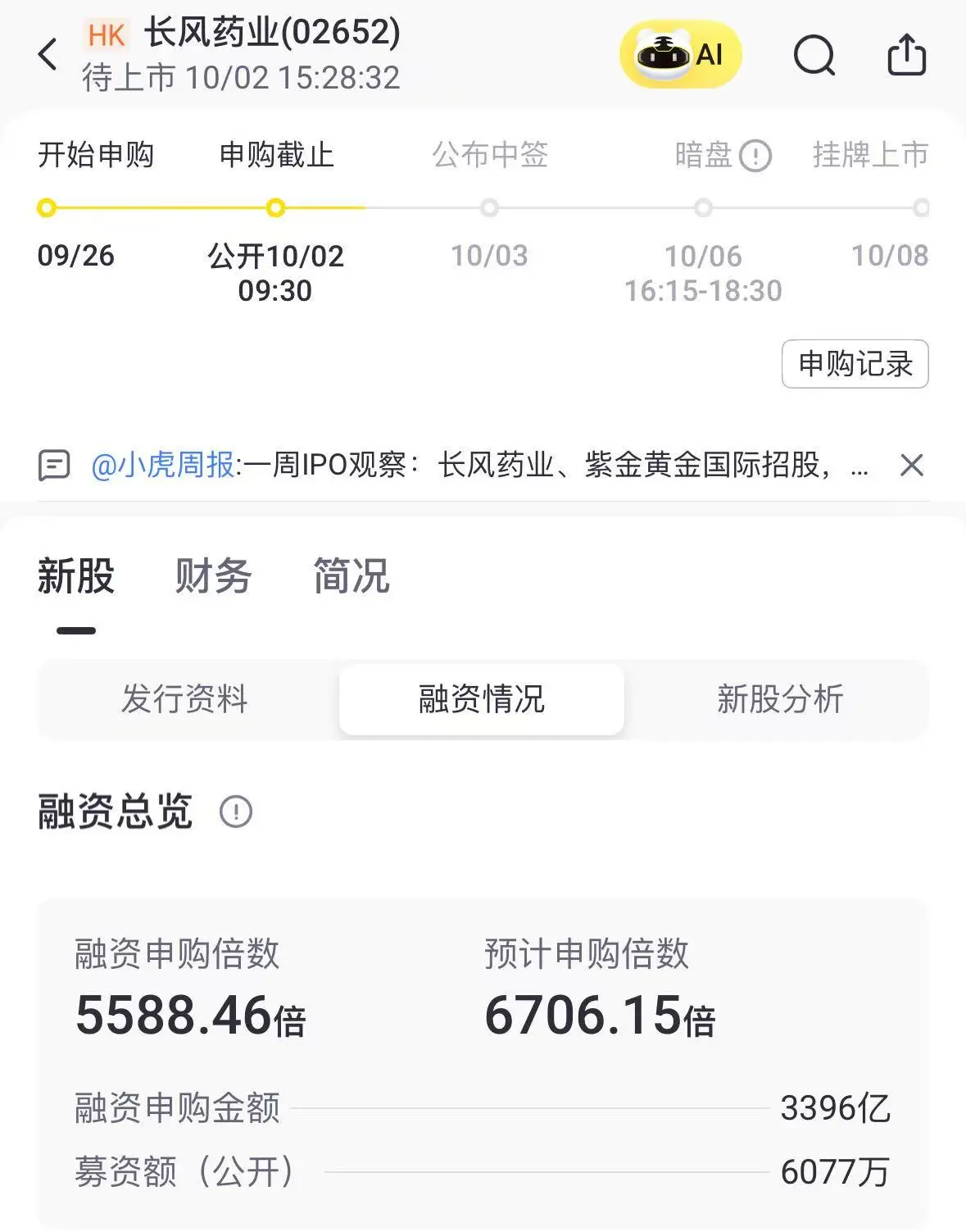
Task: Open the search magnifier icon
Action: coord(814,56)
